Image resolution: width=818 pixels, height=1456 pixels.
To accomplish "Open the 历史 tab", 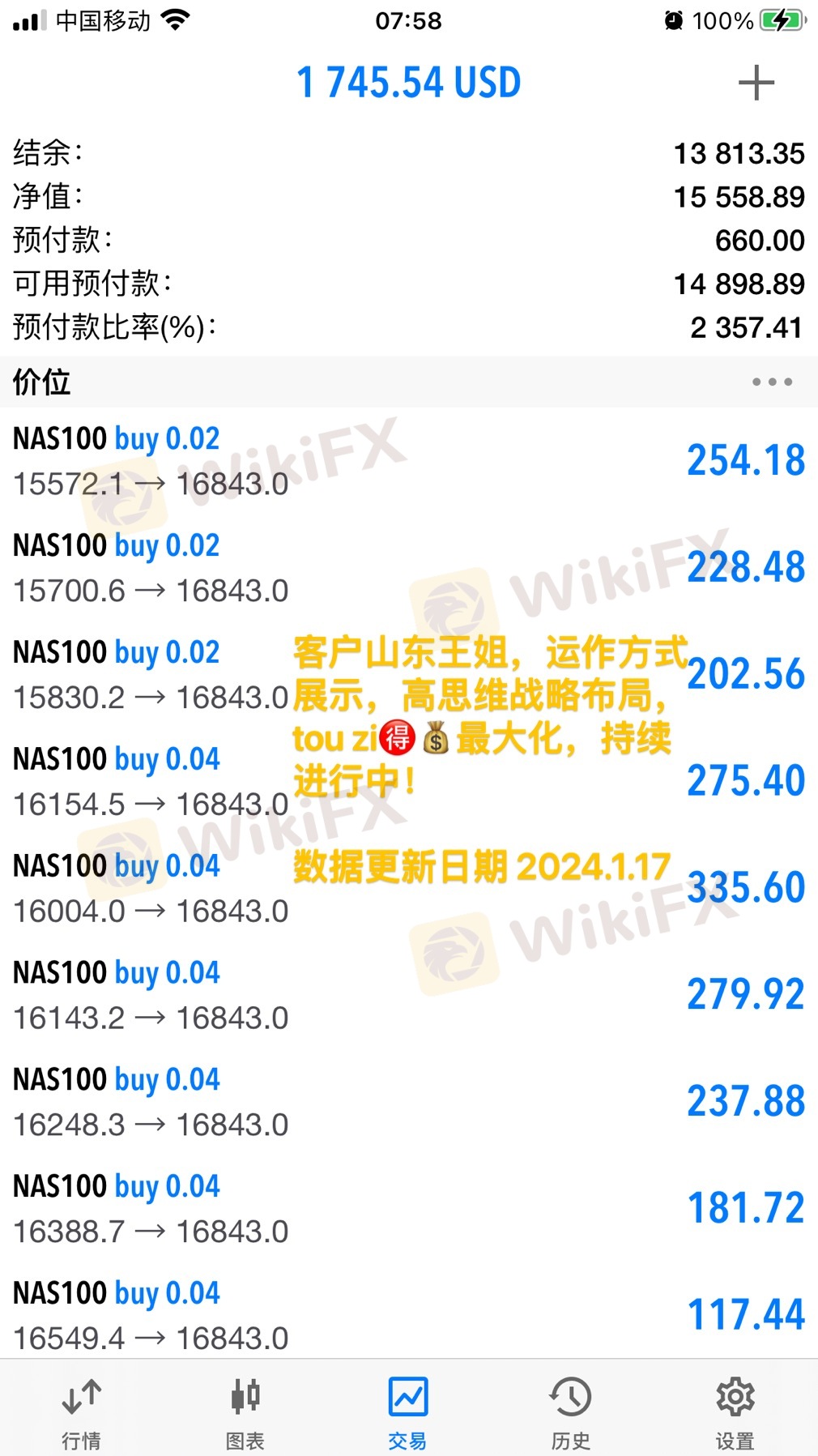I will (x=570, y=1412).
